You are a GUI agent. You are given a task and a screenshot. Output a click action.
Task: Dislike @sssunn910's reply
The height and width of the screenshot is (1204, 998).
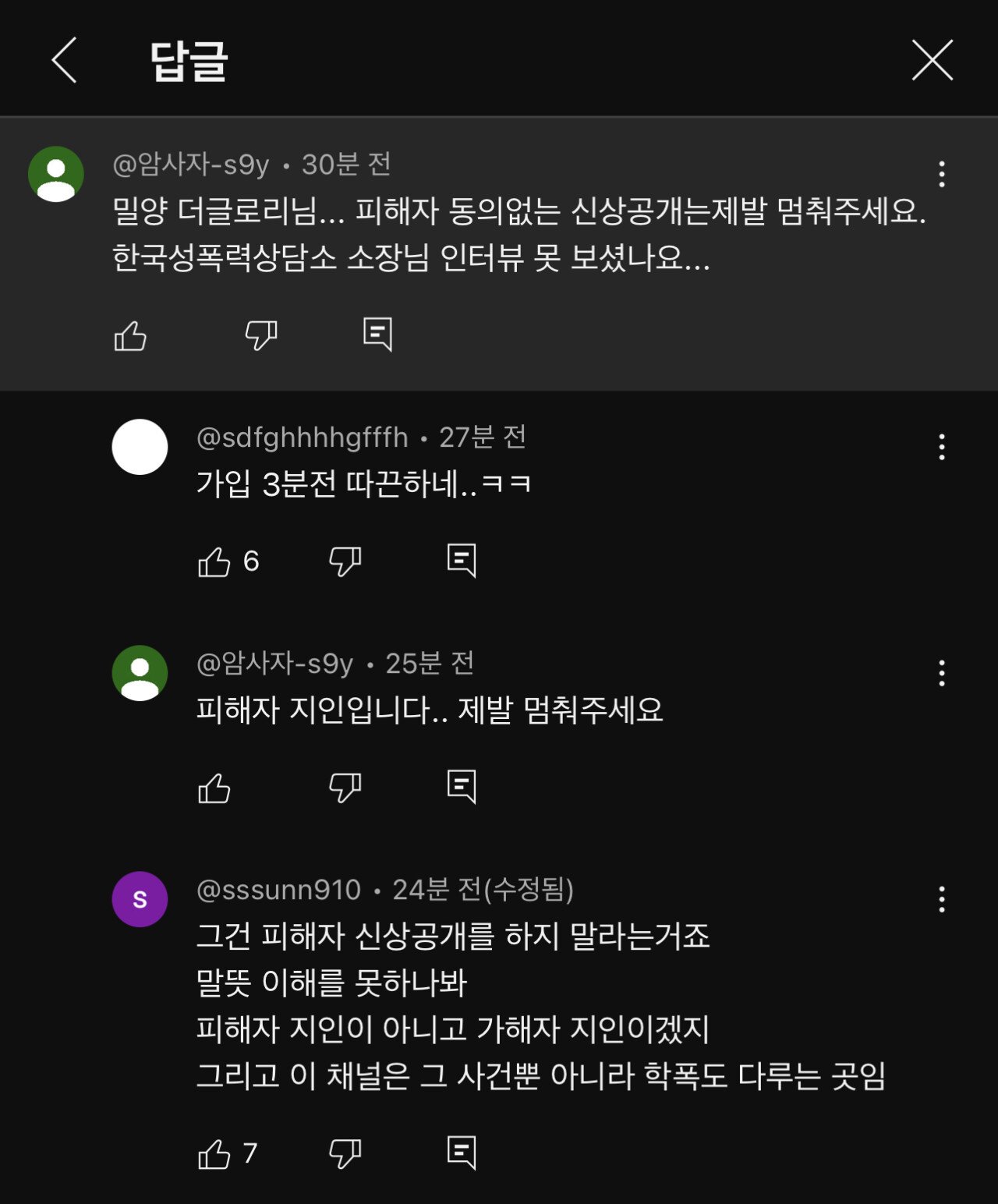click(x=345, y=1154)
